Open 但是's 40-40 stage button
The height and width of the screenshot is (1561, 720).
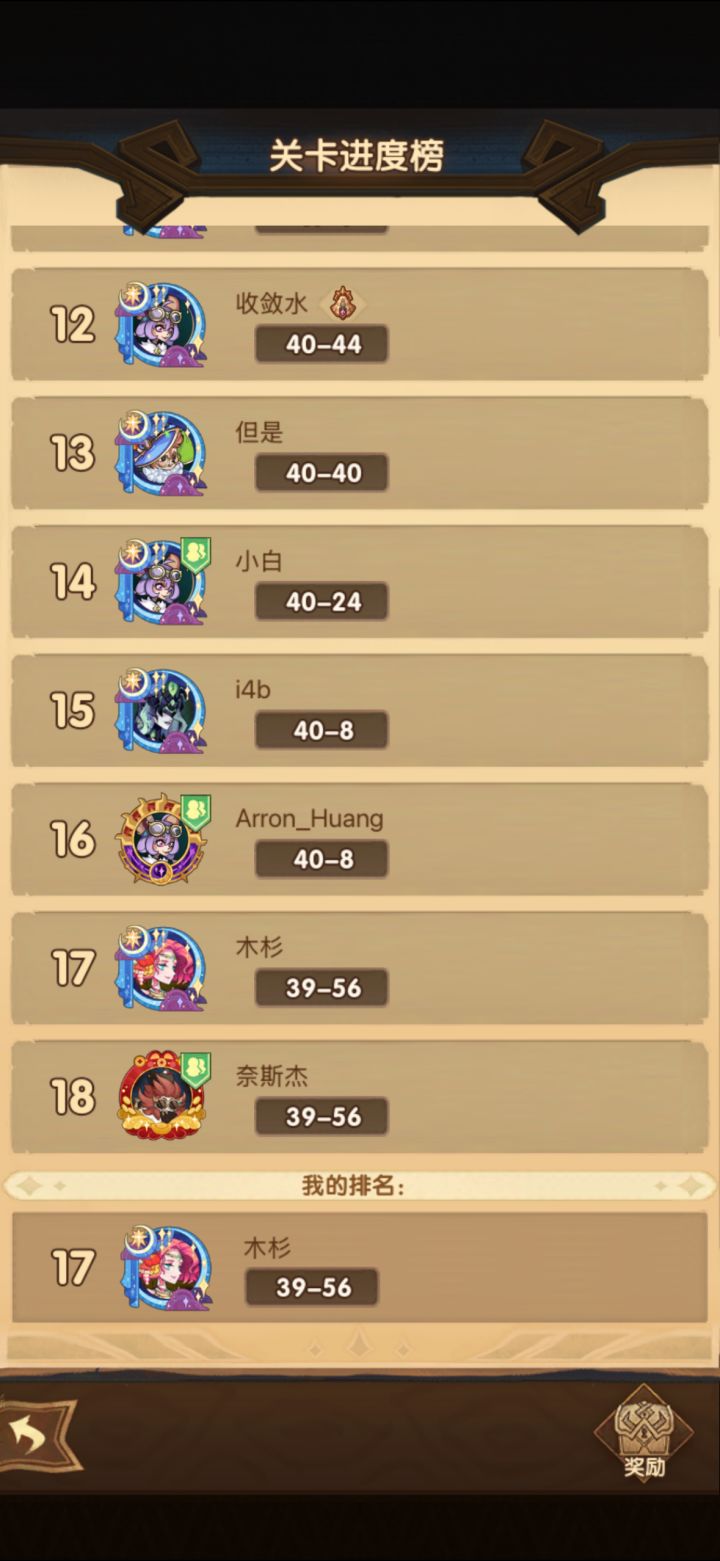pos(320,472)
